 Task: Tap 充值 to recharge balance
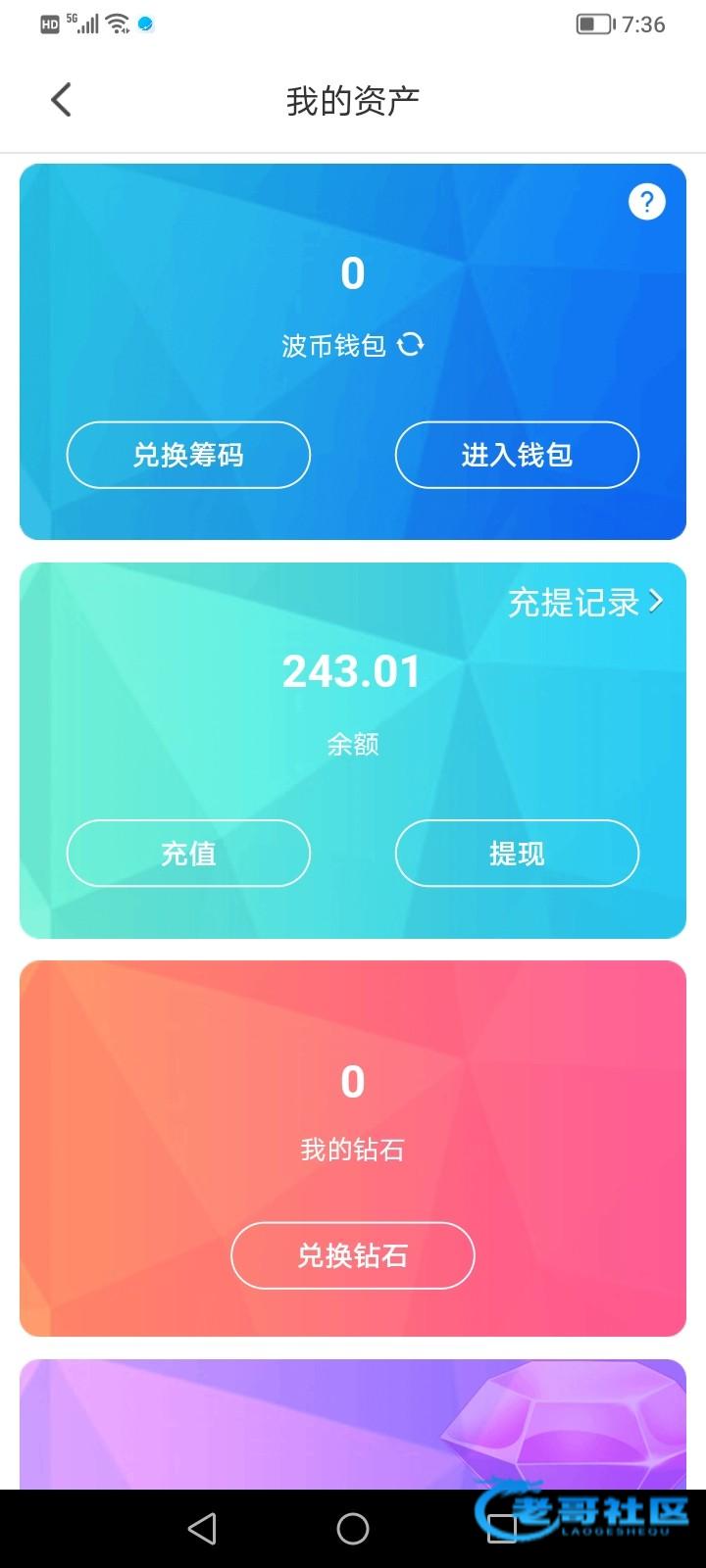(x=188, y=853)
